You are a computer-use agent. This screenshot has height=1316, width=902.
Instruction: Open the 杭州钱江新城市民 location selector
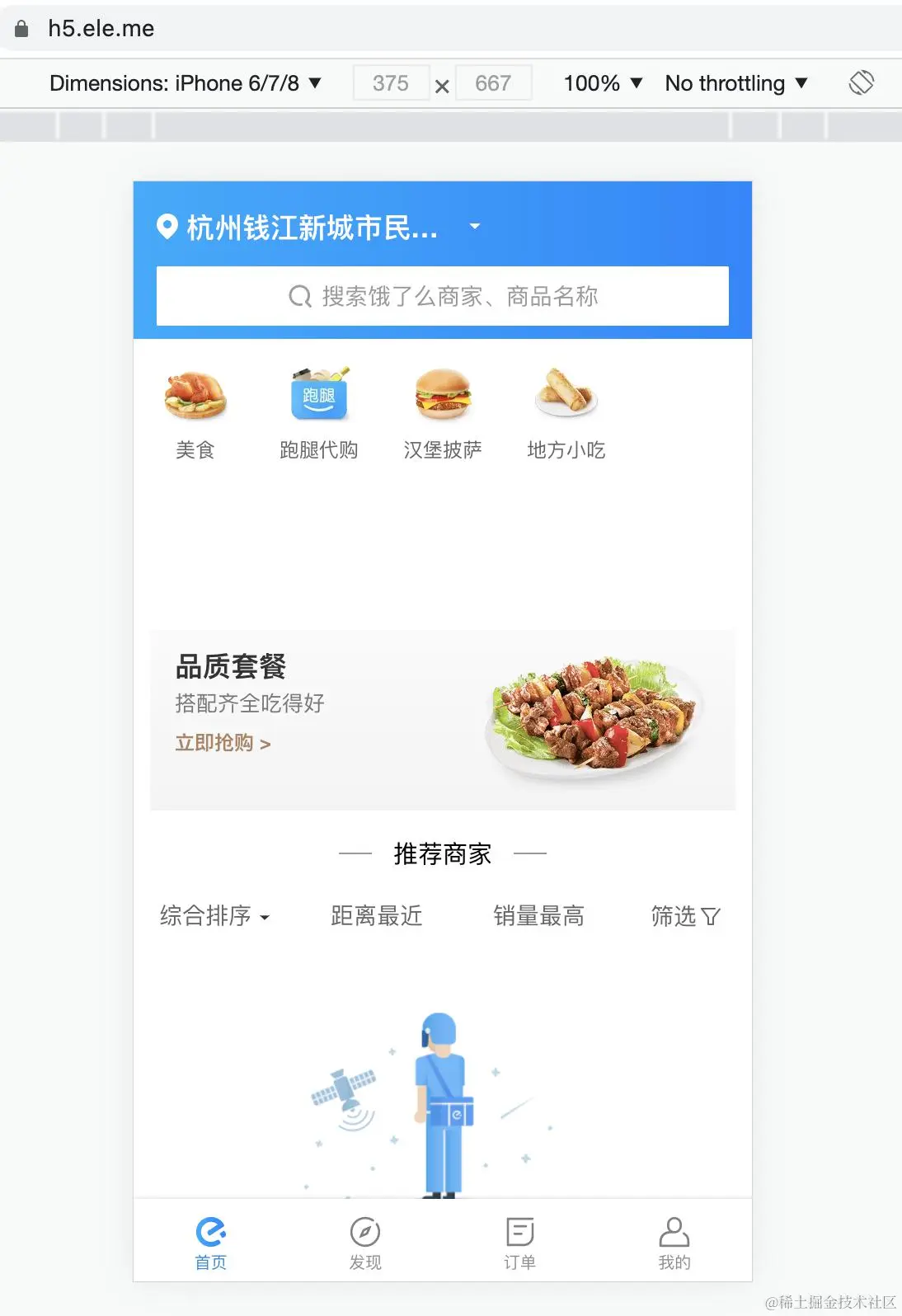click(313, 228)
